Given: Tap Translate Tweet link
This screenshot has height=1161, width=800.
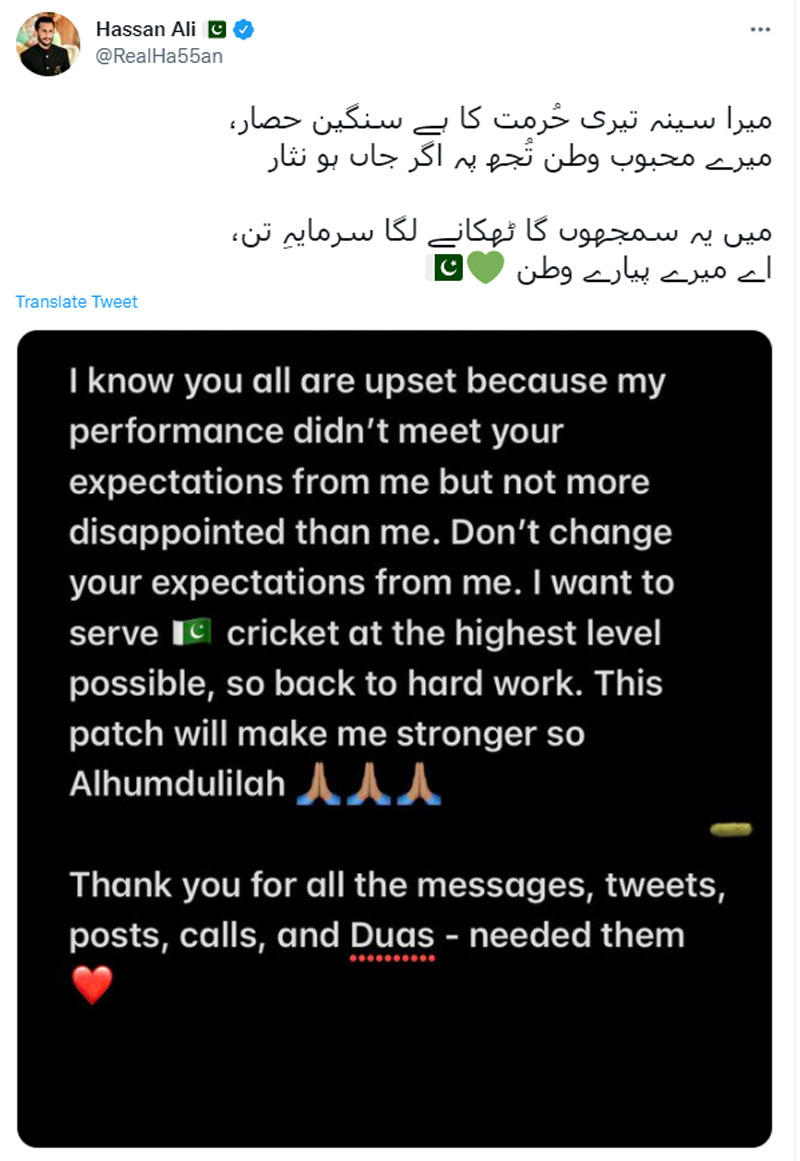Looking at the screenshot, I should [x=77, y=302].
